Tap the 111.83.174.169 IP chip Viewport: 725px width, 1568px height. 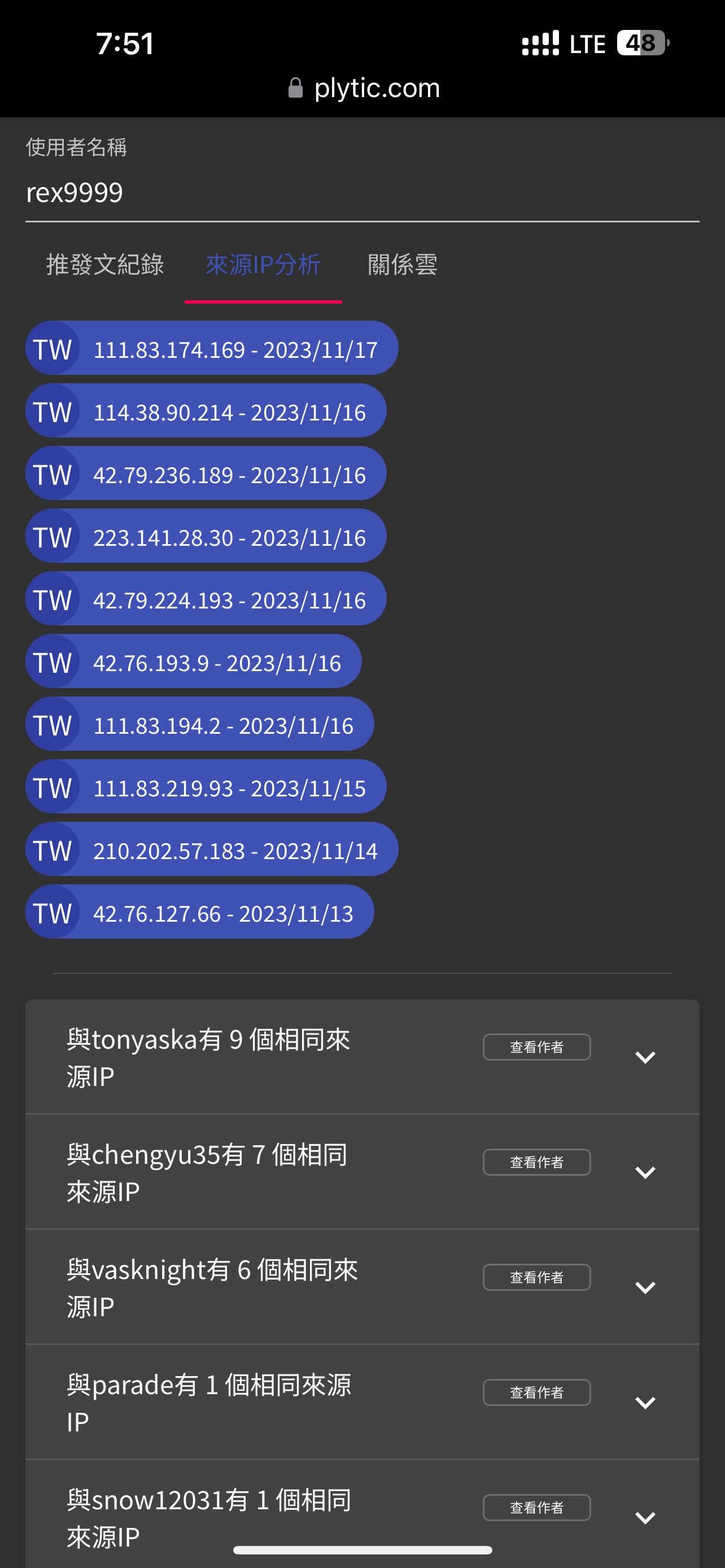(211, 348)
